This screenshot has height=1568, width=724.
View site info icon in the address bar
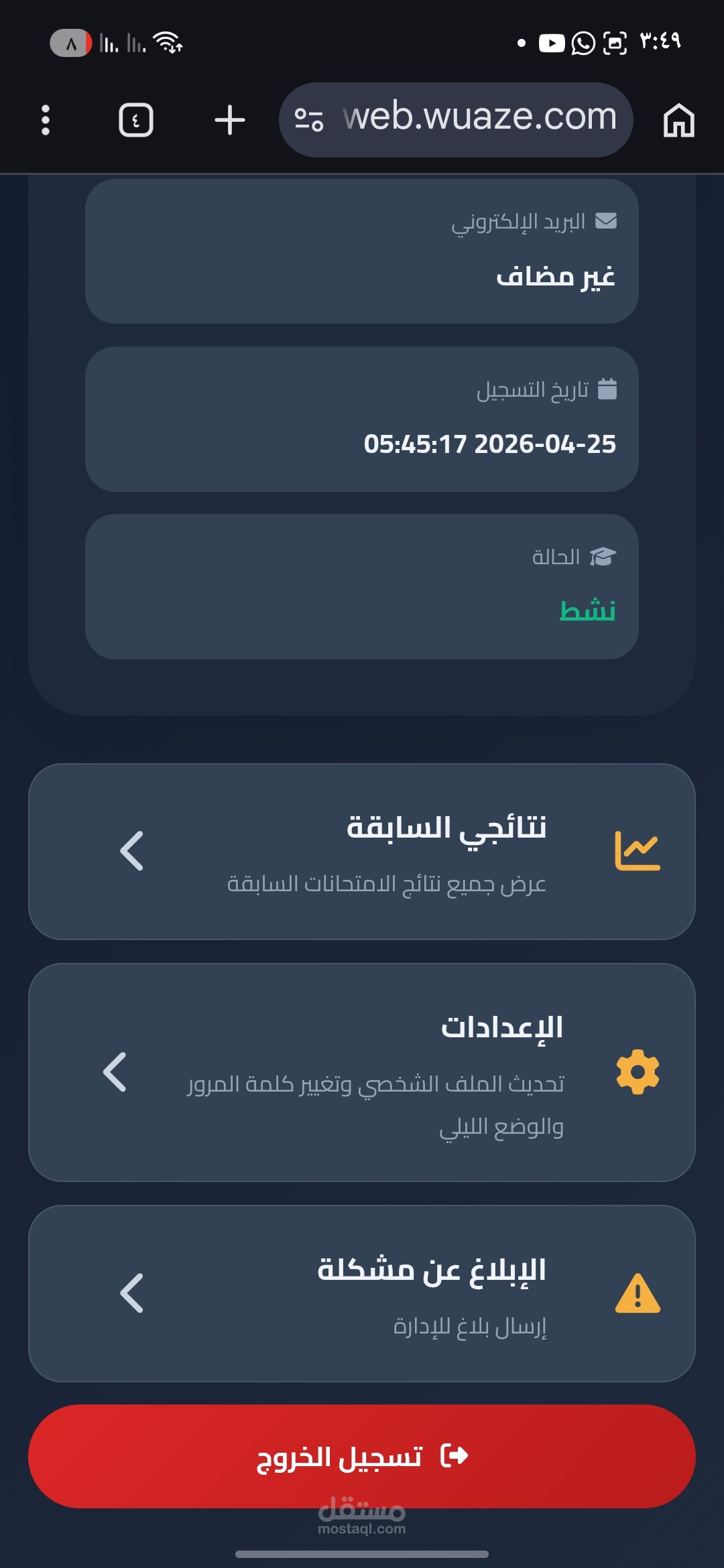309,120
